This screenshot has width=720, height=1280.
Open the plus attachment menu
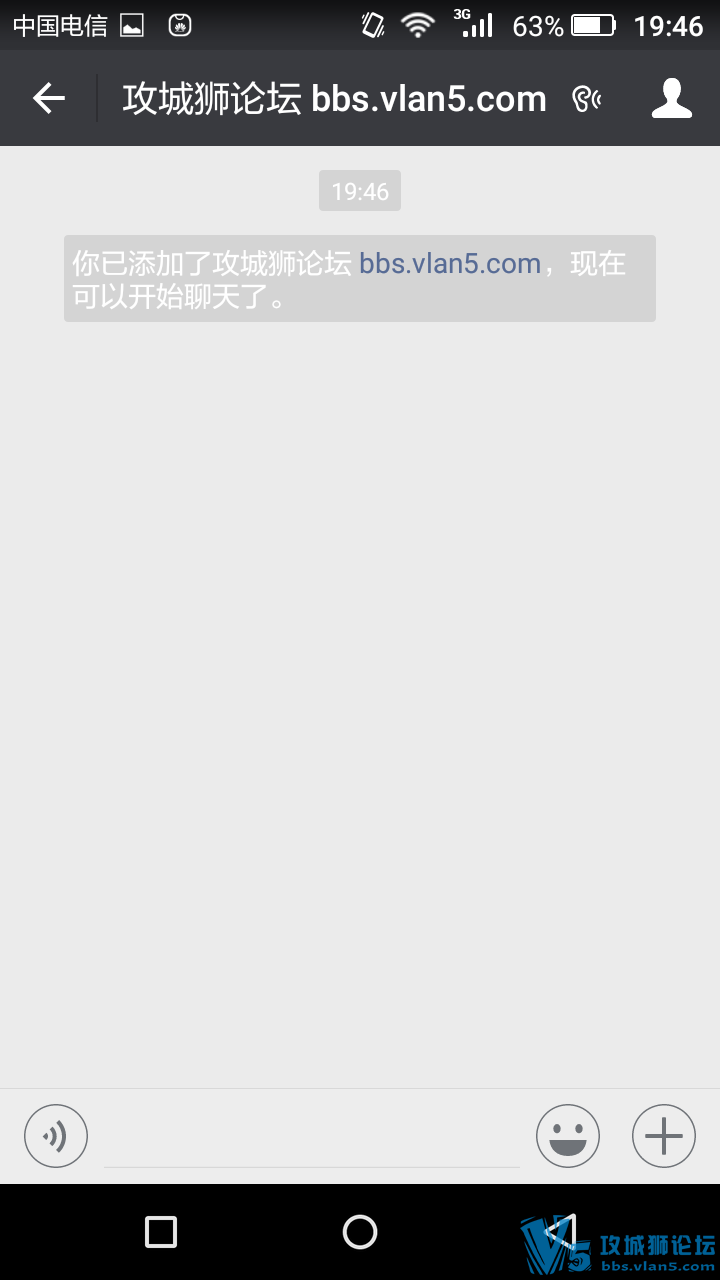click(664, 1136)
